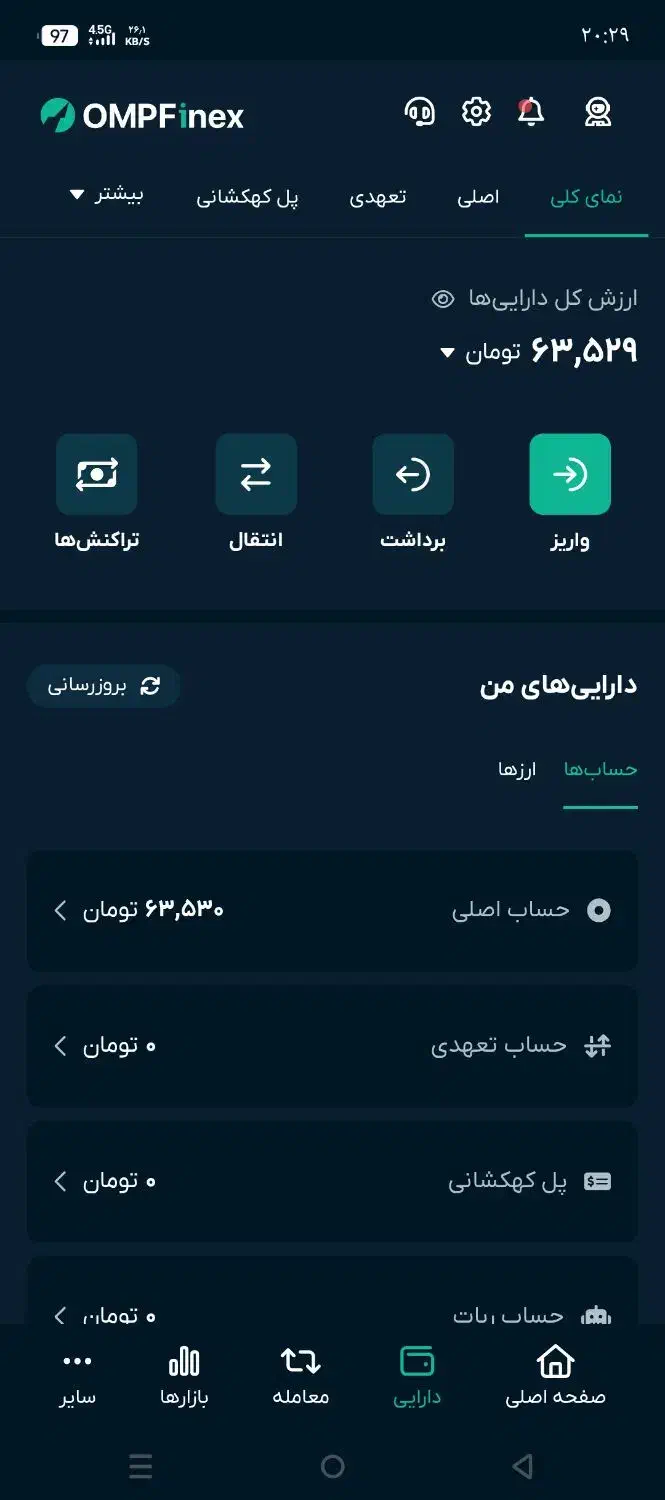This screenshot has height=1500, width=665.
Task: Open the settings gear
Action: coord(476,112)
